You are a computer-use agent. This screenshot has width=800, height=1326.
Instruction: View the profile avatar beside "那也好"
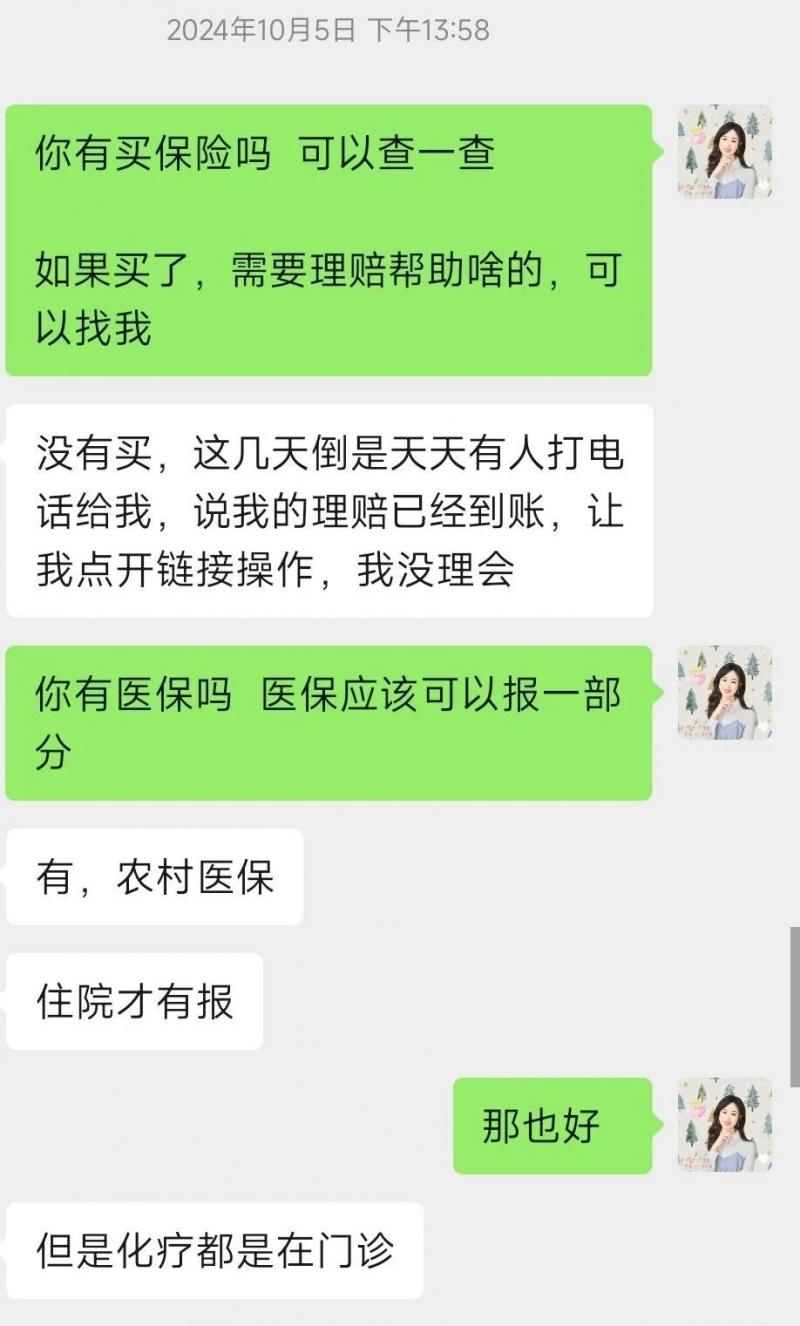point(725,1125)
